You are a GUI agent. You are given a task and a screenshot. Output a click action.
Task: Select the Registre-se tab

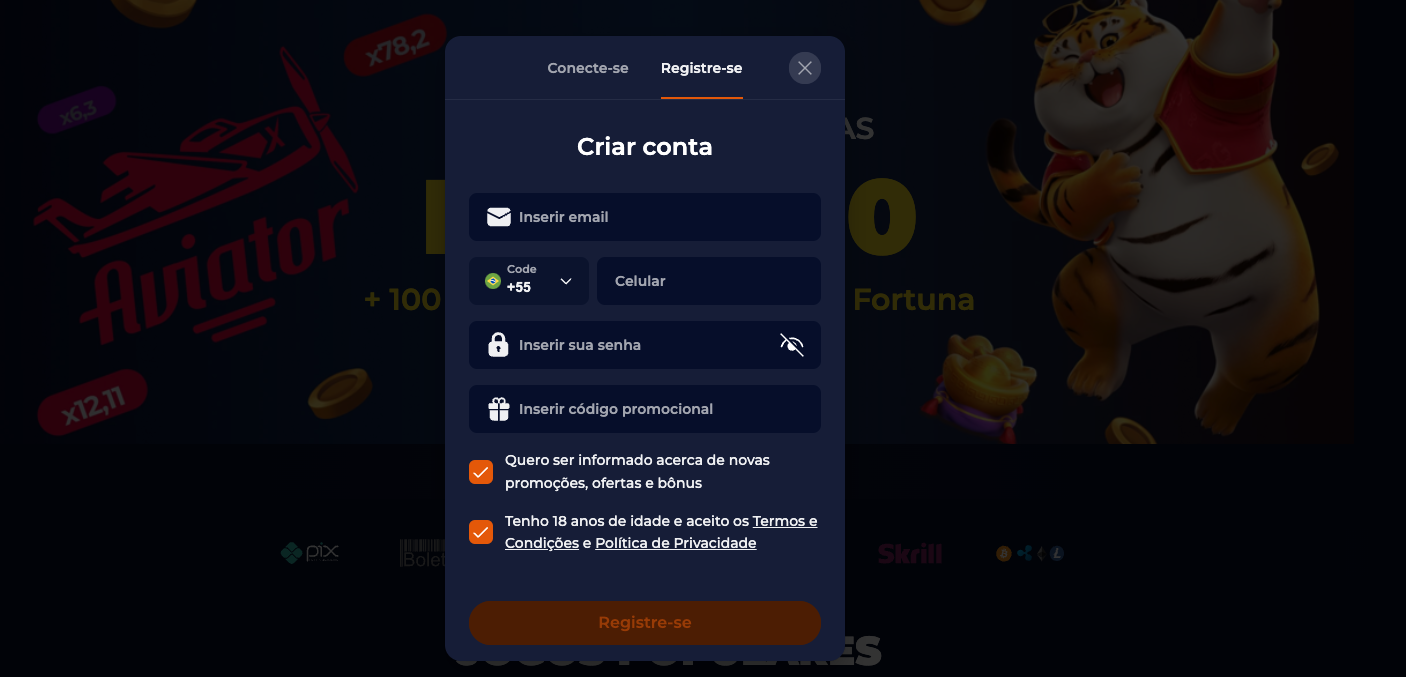[701, 68]
